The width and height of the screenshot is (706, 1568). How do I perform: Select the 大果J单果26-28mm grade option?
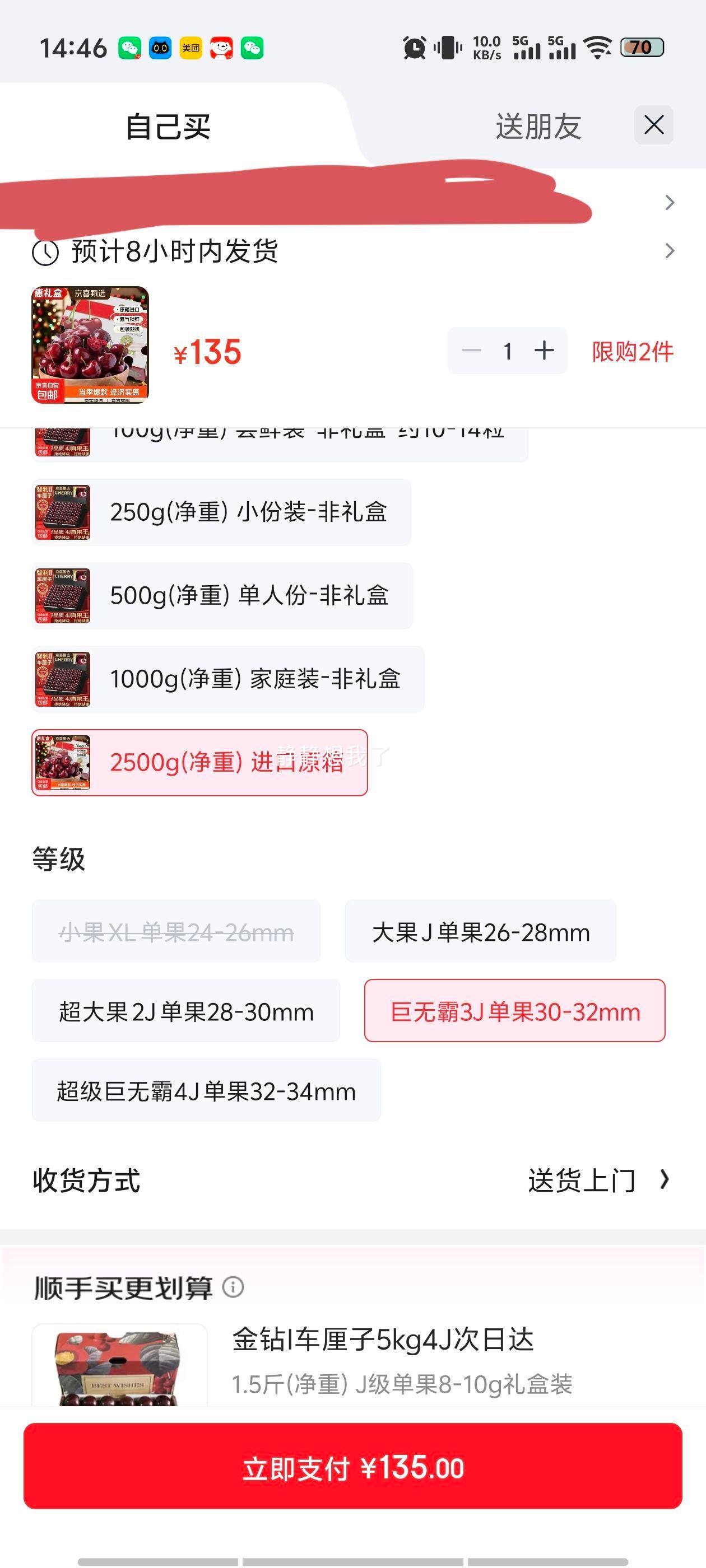(481, 932)
